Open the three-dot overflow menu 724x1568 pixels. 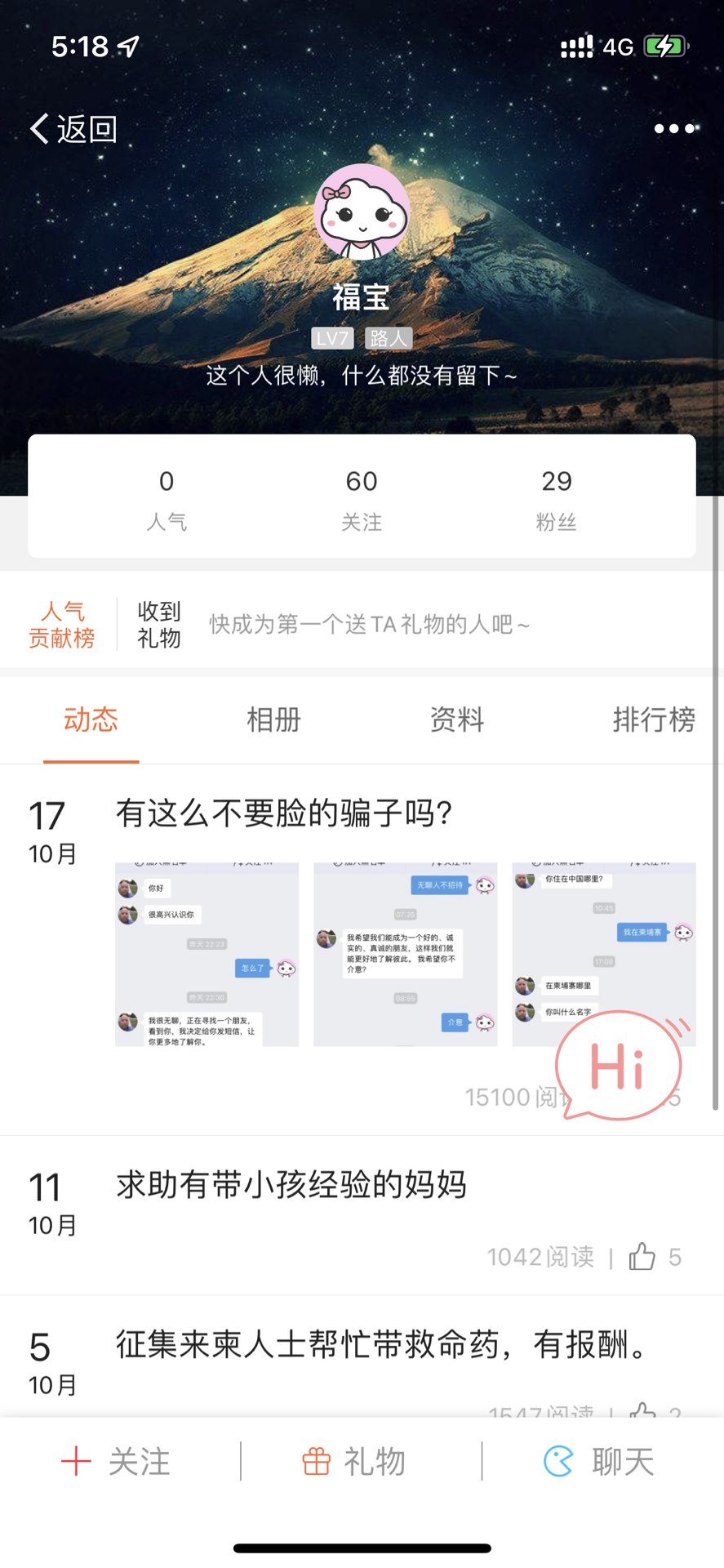[674, 128]
